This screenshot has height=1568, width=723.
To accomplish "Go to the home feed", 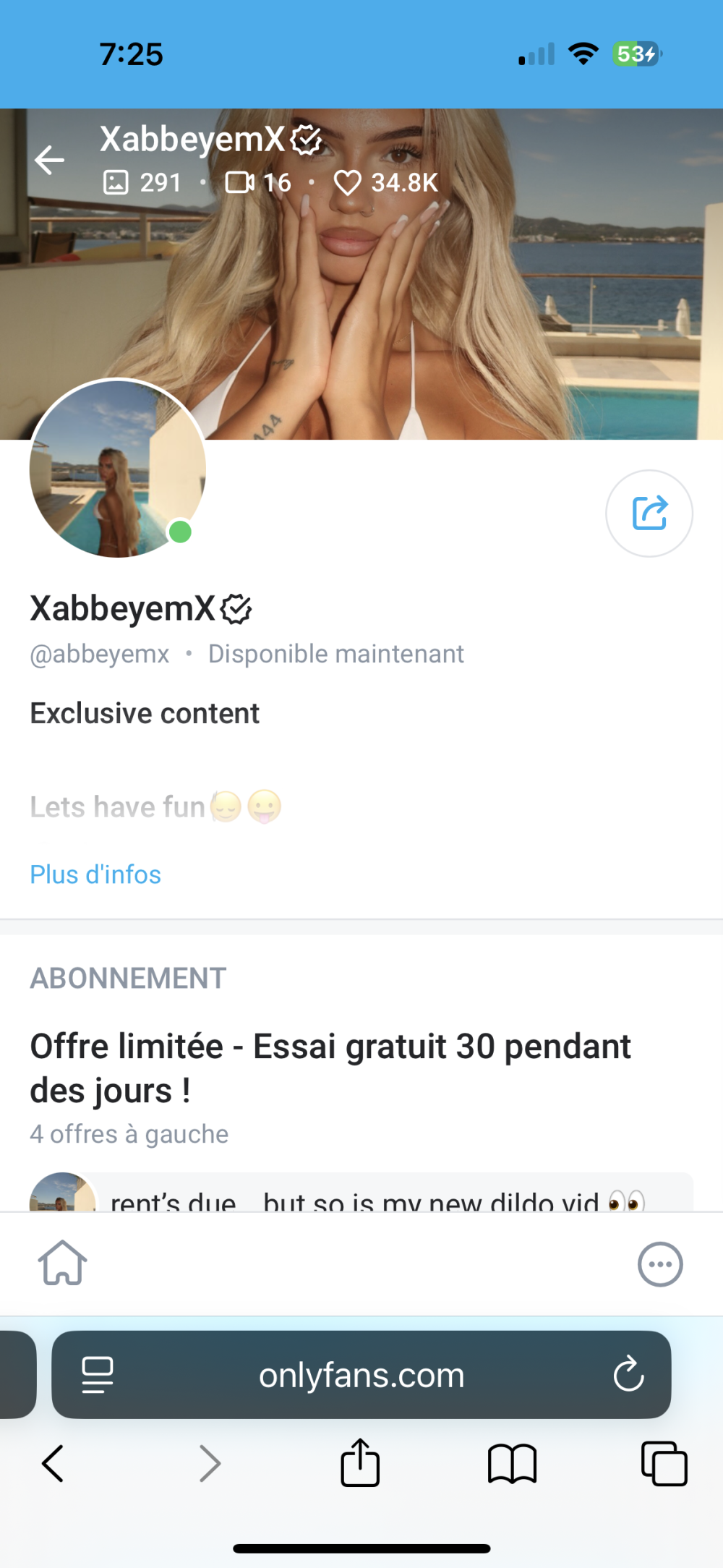I will click(63, 1264).
